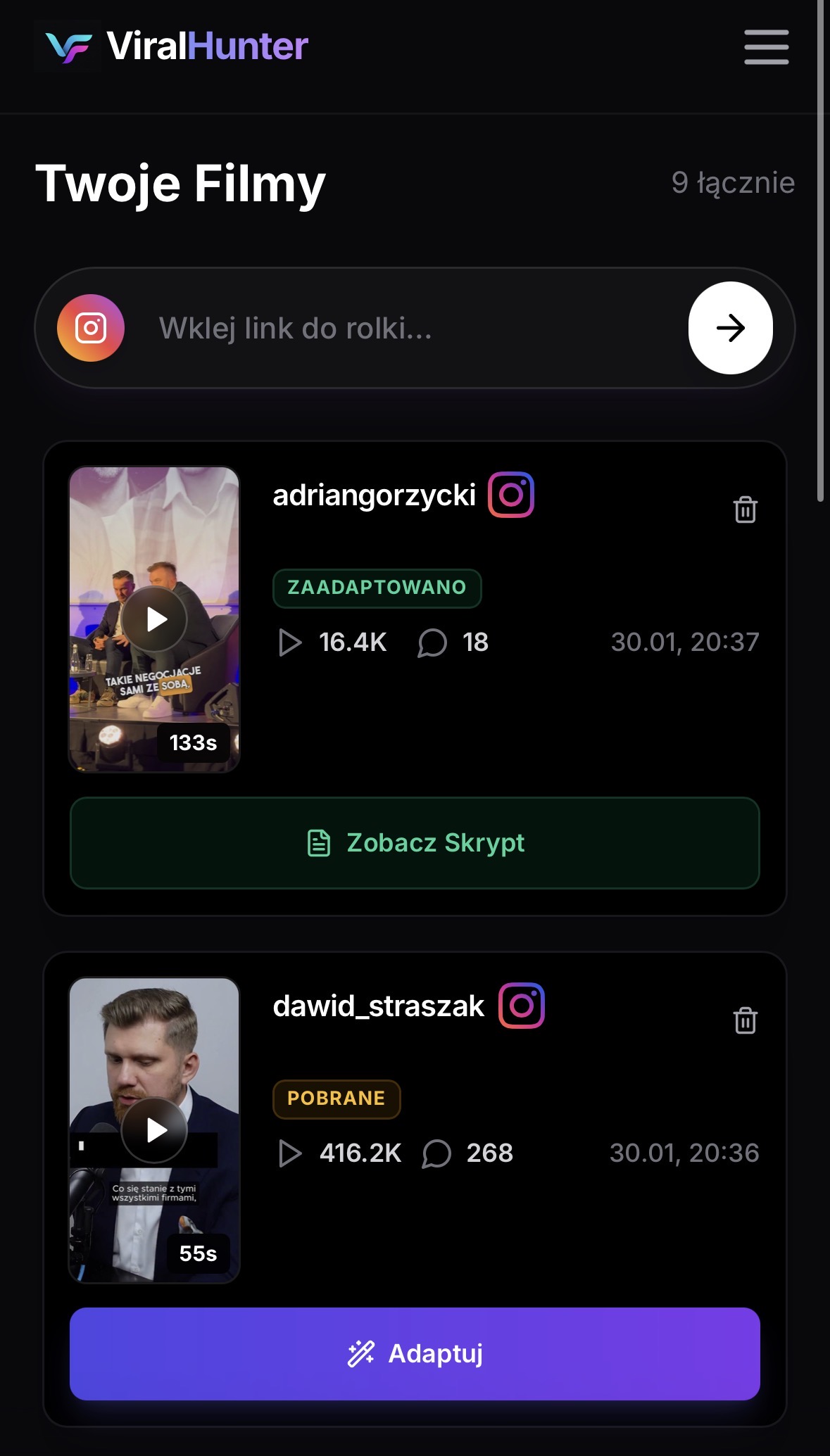This screenshot has width=830, height=1456.
Task: Click the play count icon for adriangorzycki's reel
Action: coord(289,642)
